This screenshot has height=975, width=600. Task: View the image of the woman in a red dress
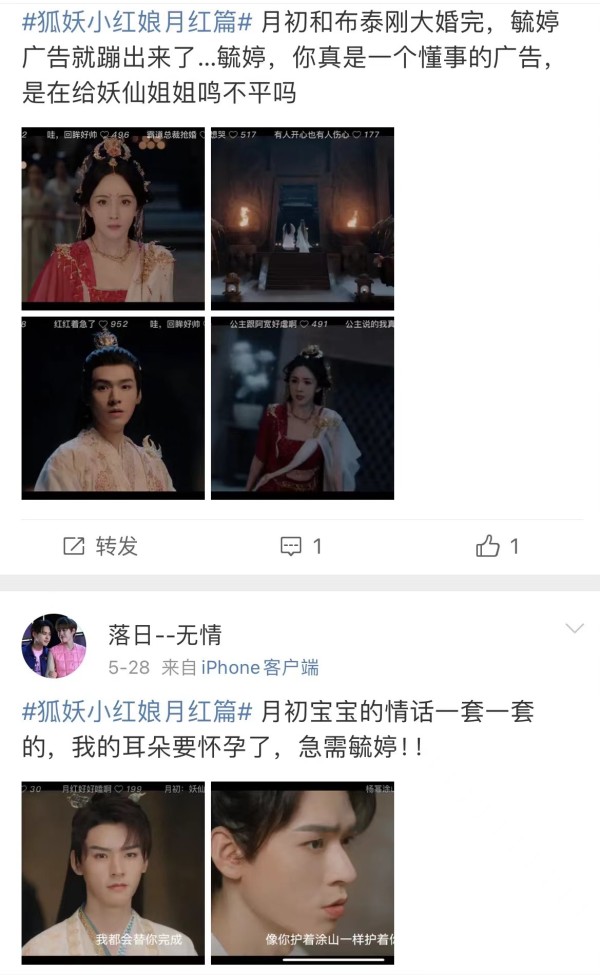pos(302,408)
